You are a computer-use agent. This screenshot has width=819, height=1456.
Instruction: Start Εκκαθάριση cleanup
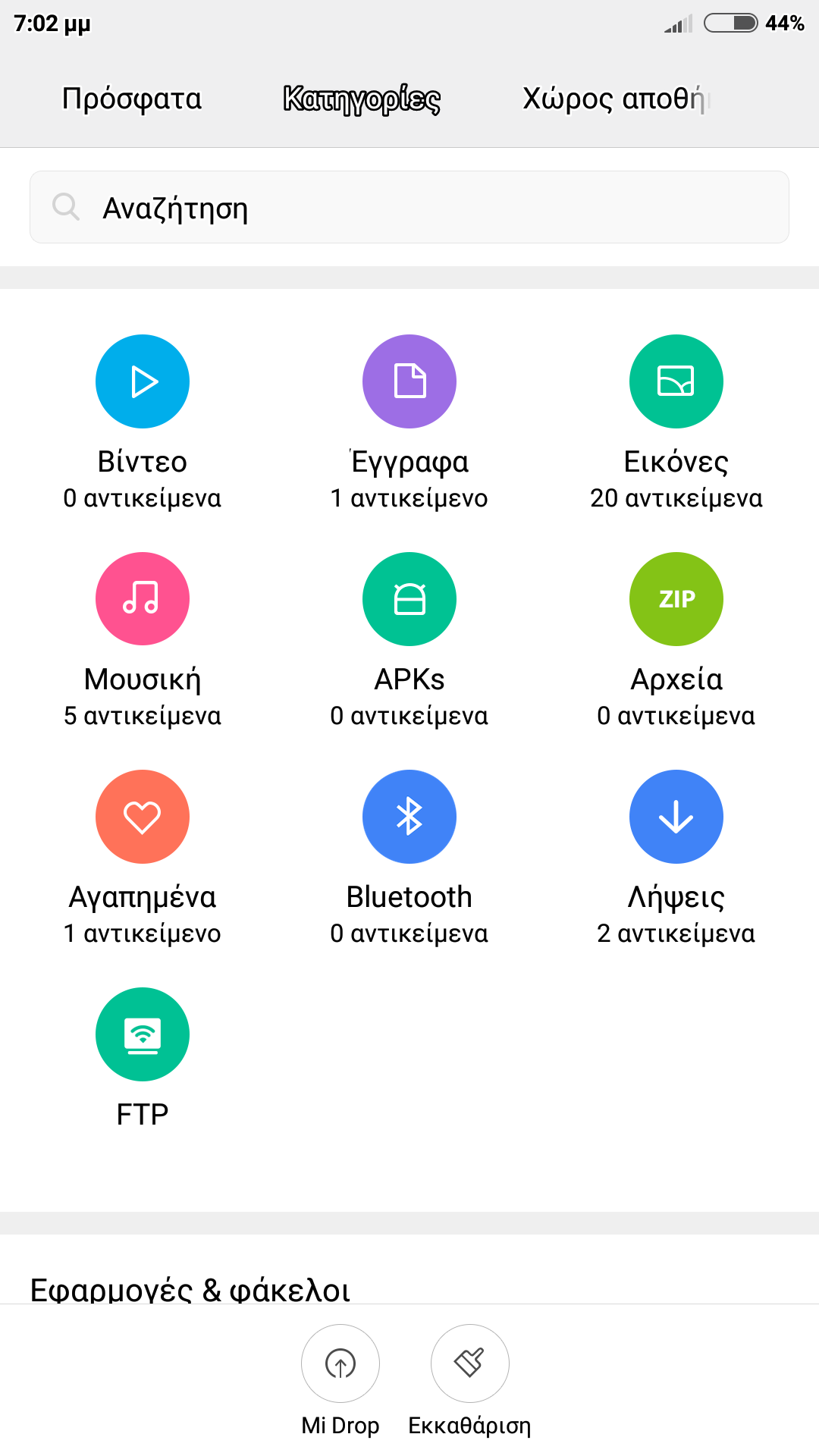(470, 1363)
